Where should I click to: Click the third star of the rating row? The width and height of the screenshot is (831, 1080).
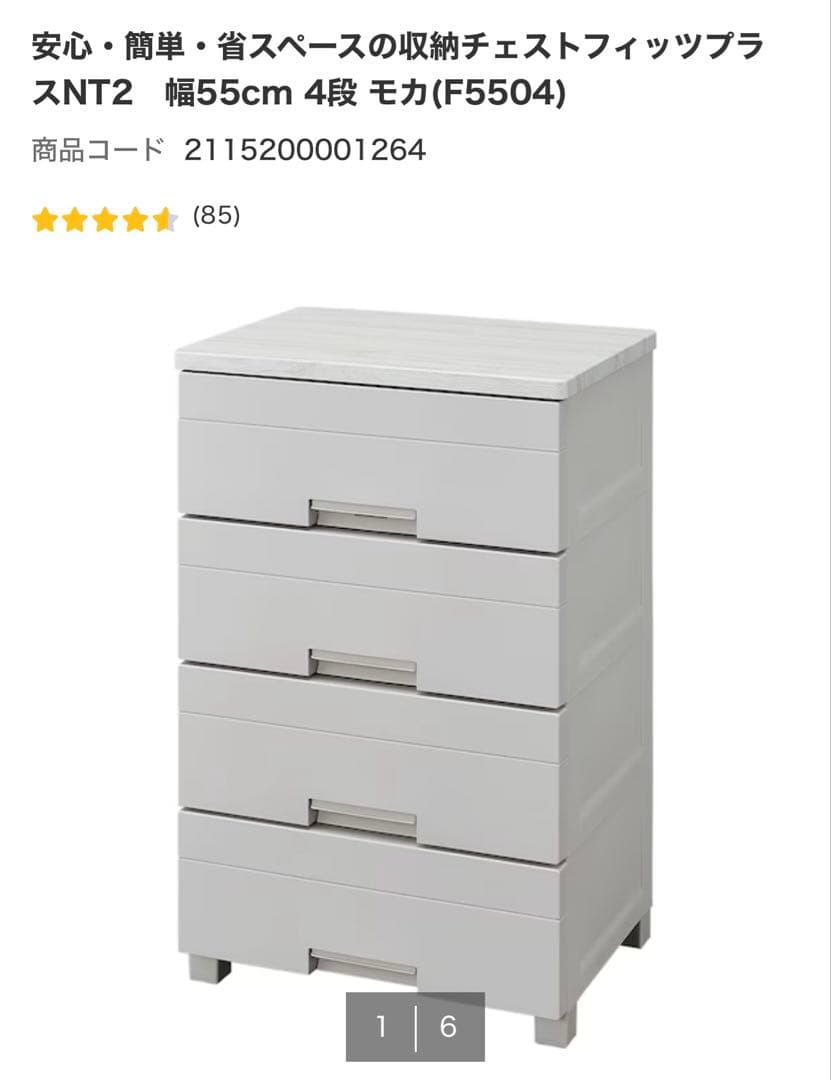coord(103,218)
